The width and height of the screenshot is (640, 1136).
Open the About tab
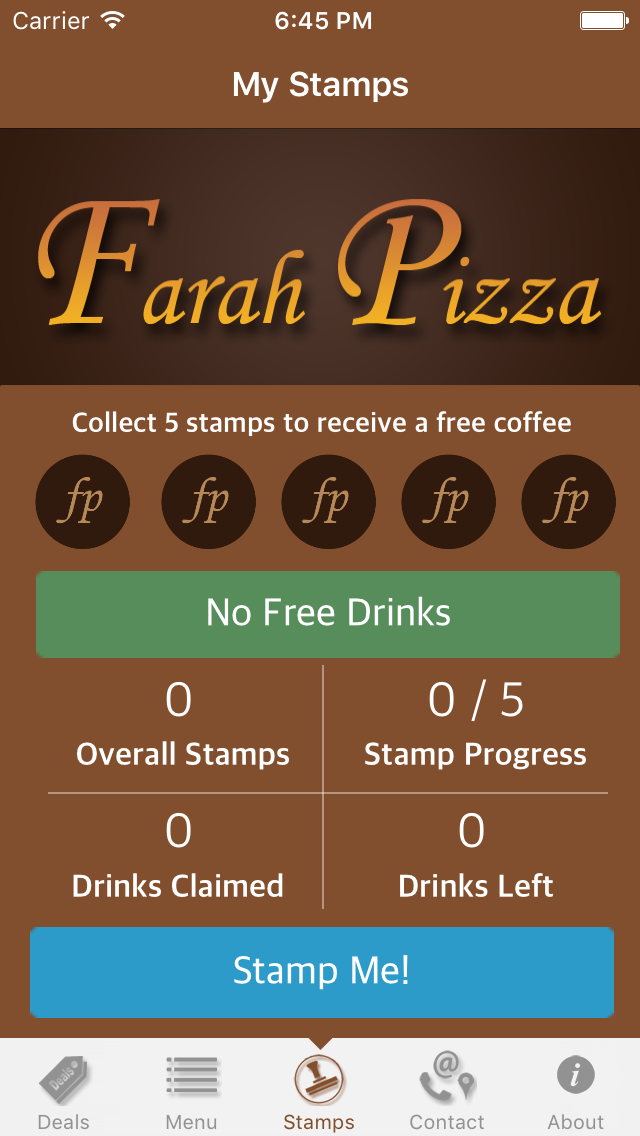575,1090
